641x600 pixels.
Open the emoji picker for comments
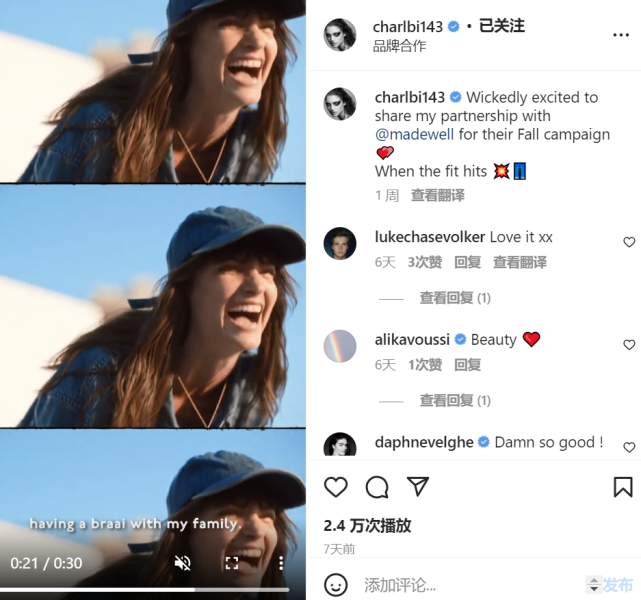pos(336,584)
